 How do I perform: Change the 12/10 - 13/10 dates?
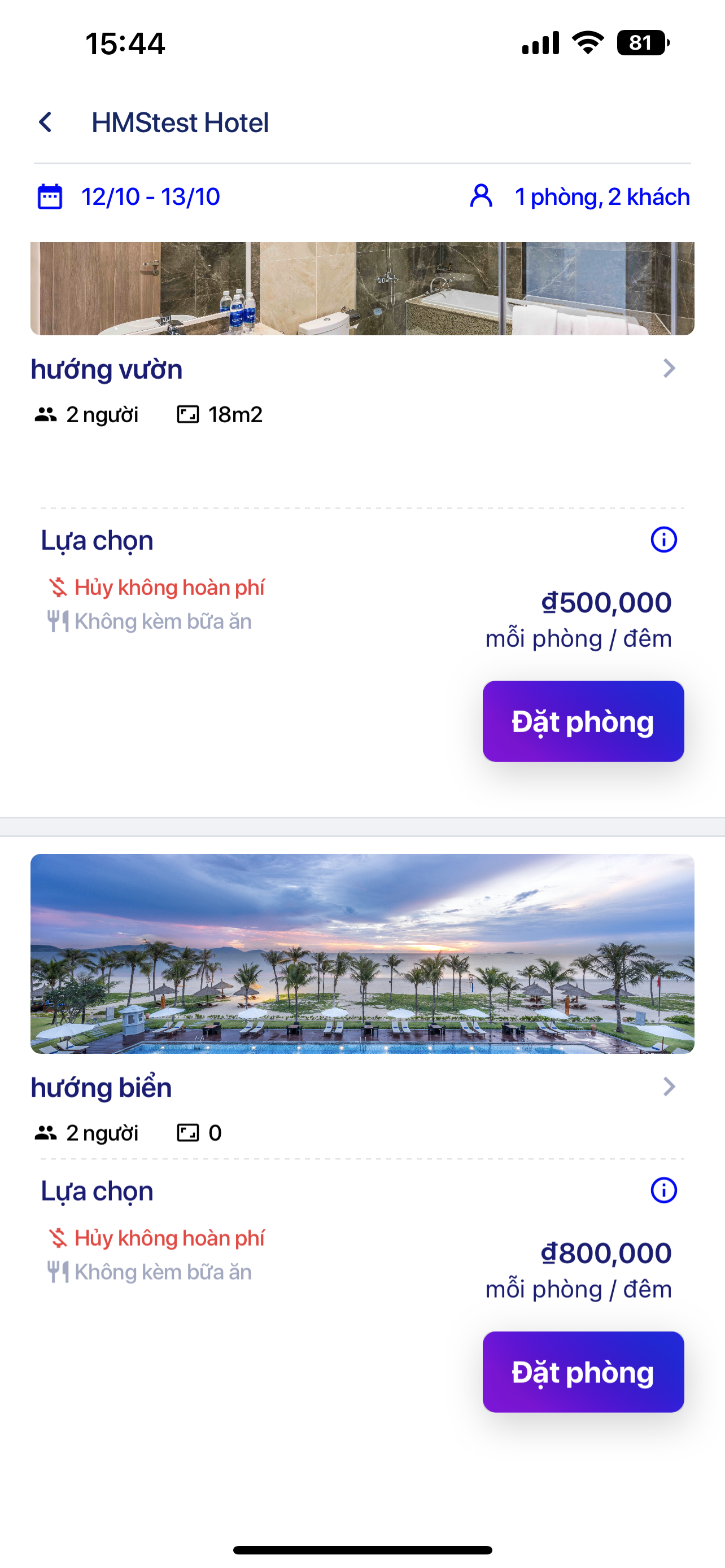point(129,196)
